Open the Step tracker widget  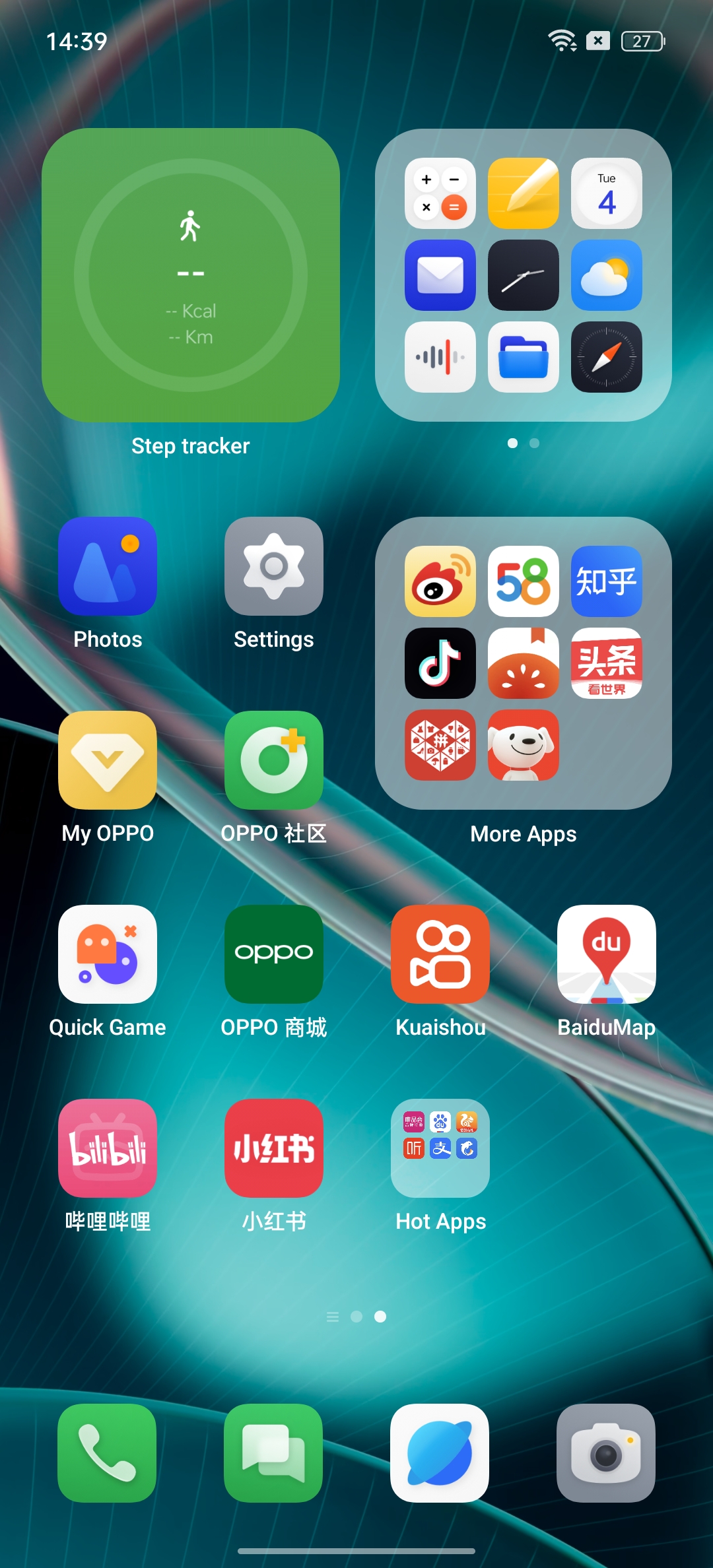click(x=191, y=275)
